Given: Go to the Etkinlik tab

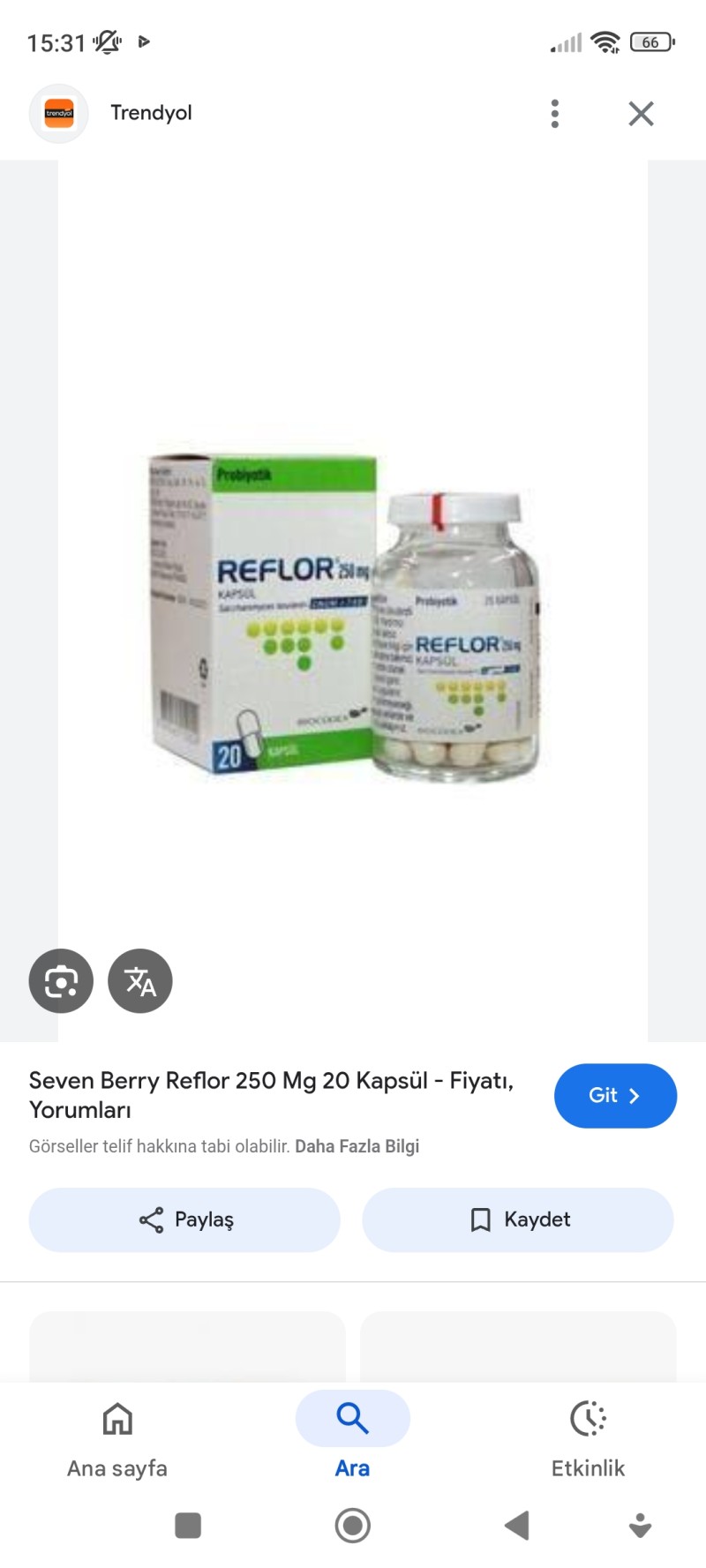Looking at the screenshot, I should 588,1436.
